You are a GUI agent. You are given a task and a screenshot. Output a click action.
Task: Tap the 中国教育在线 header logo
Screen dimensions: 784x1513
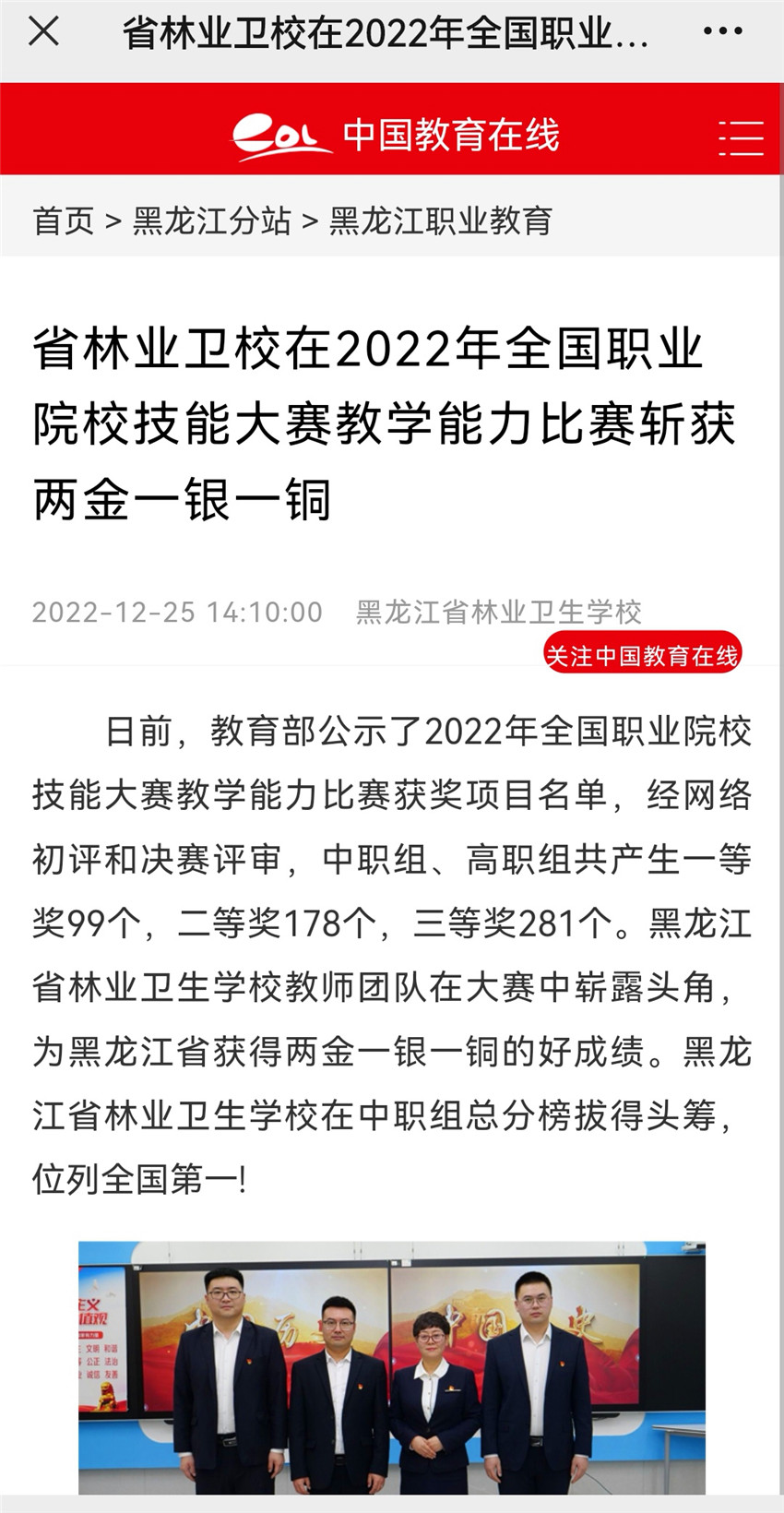pos(395,136)
